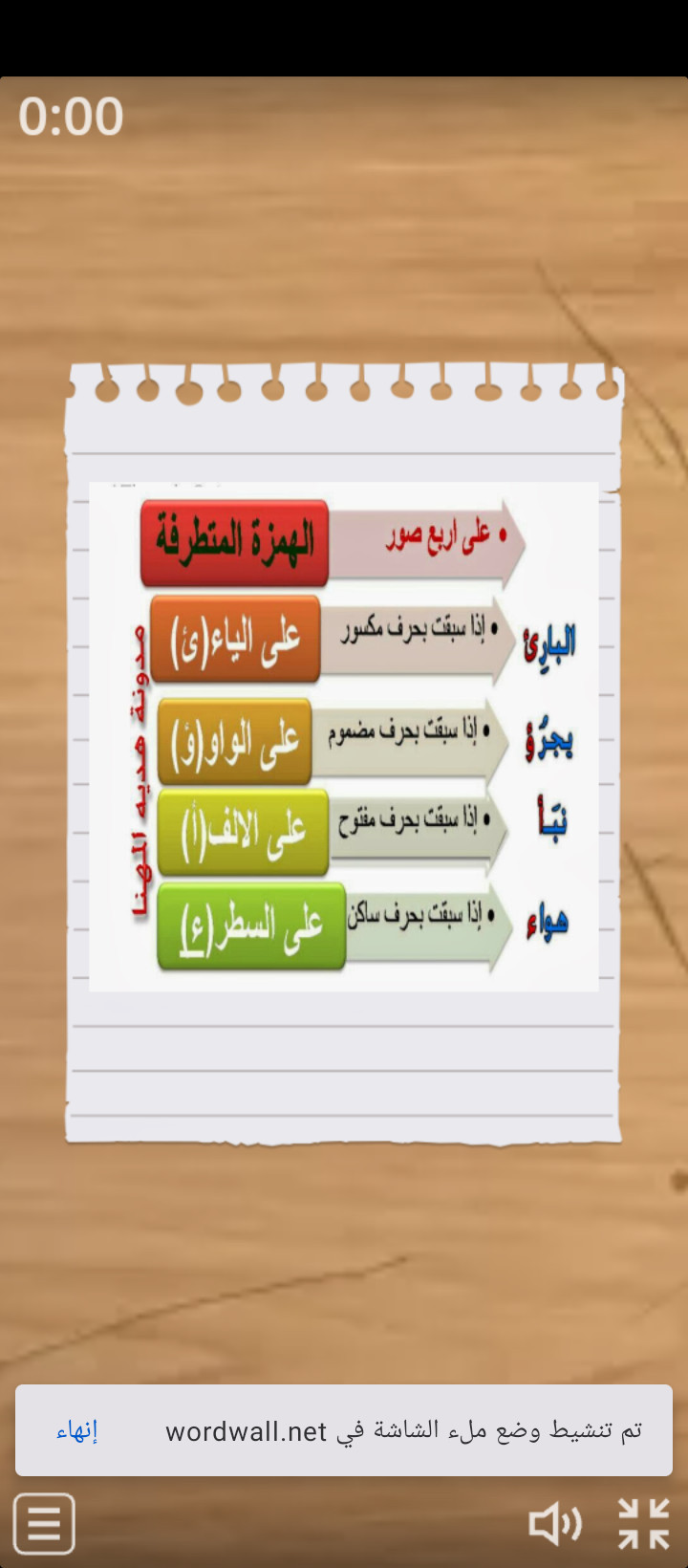
Task: Tap إنهاء to exit fullscreen mode
Action: pyautogui.click(x=77, y=1431)
